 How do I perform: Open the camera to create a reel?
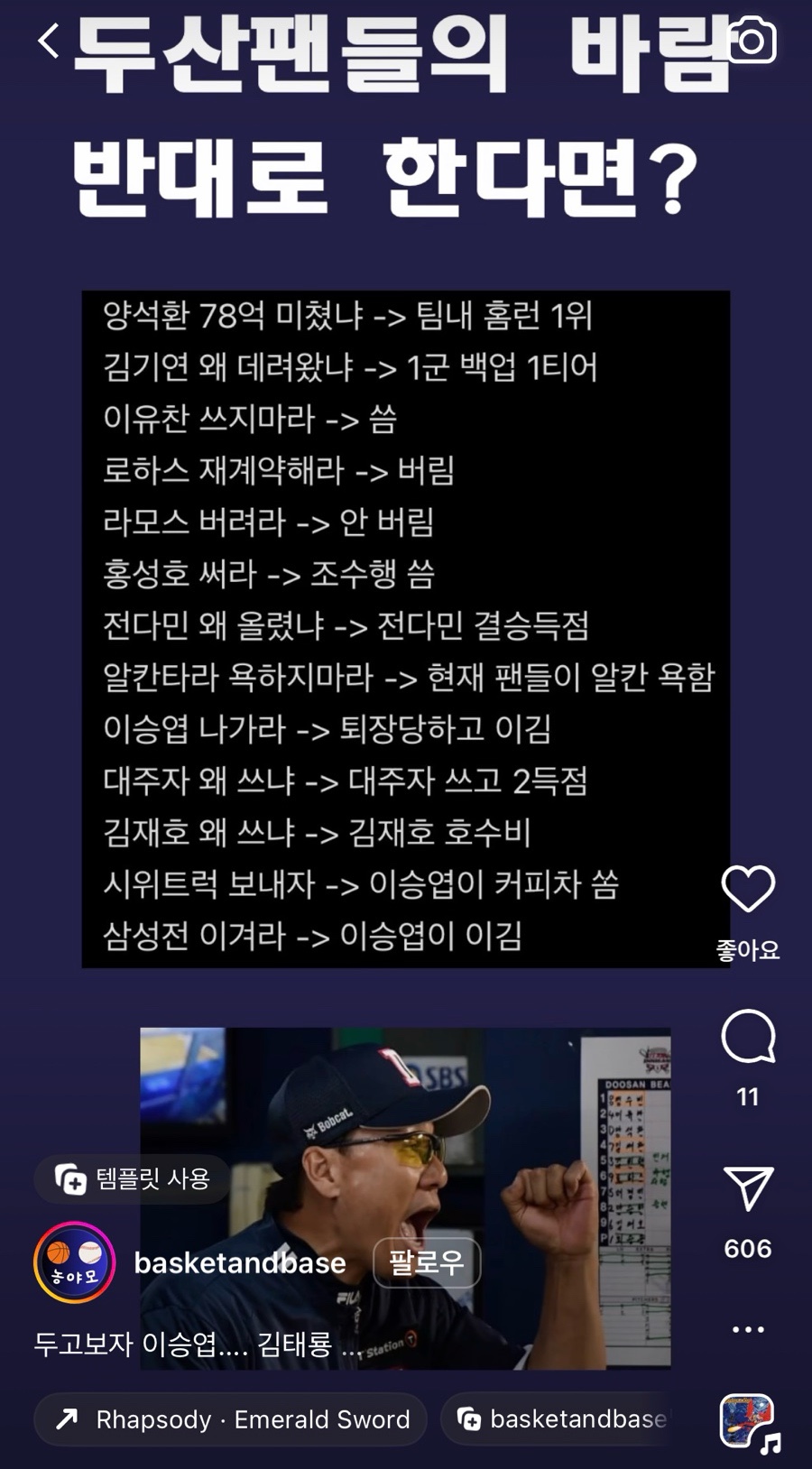751,41
